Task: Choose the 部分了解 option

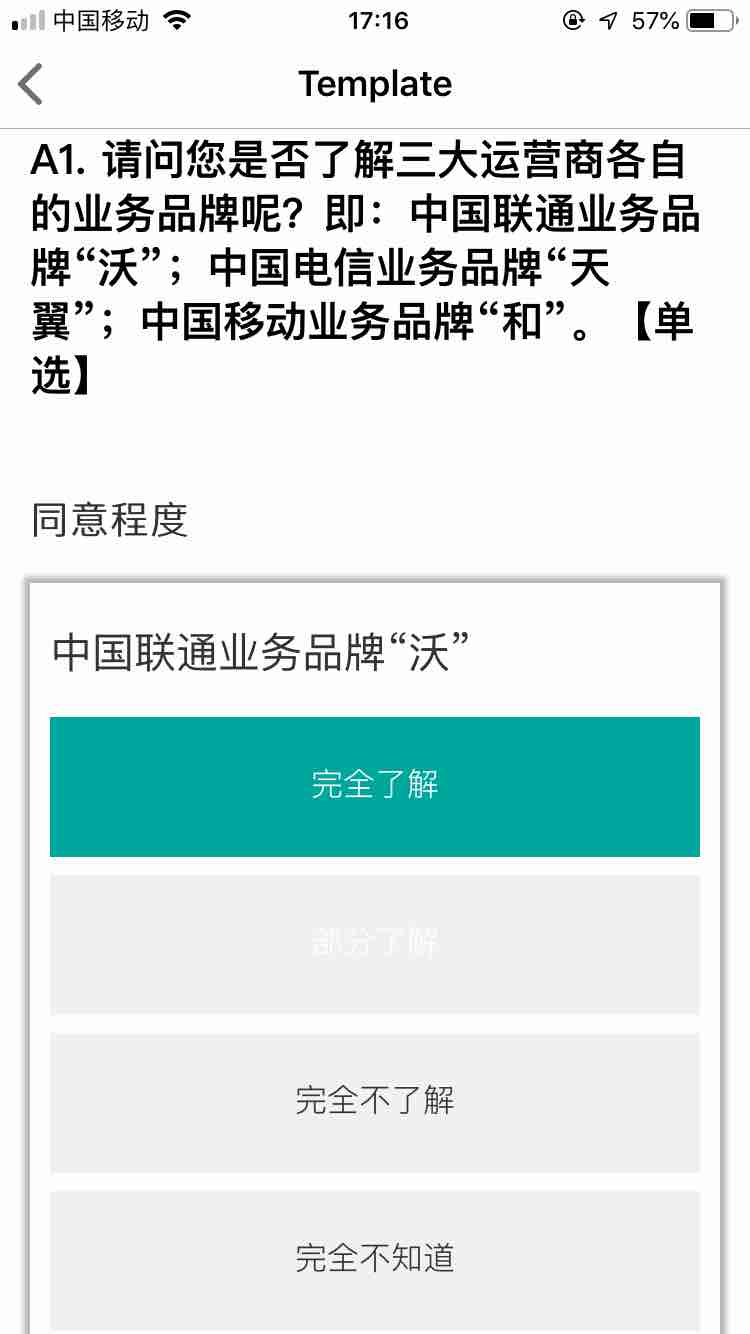Action: (375, 944)
